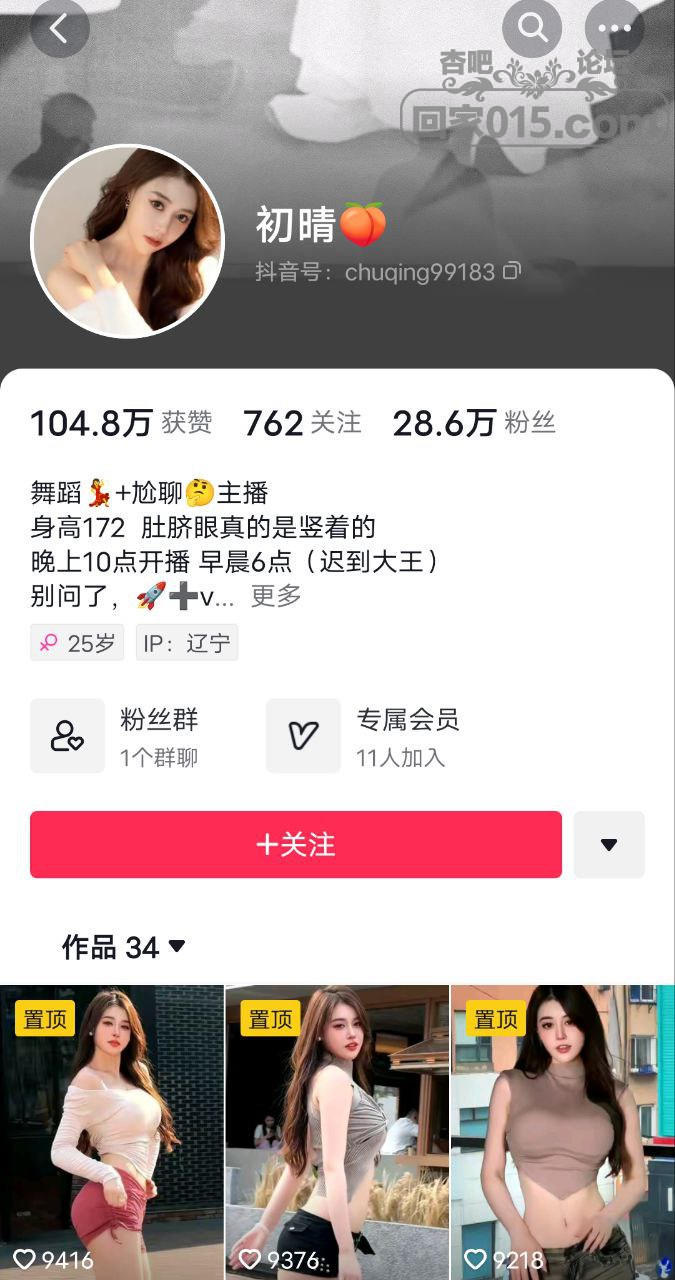The height and width of the screenshot is (1280, 675).
Task: Go back using the top arrow
Action: coord(59,29)
